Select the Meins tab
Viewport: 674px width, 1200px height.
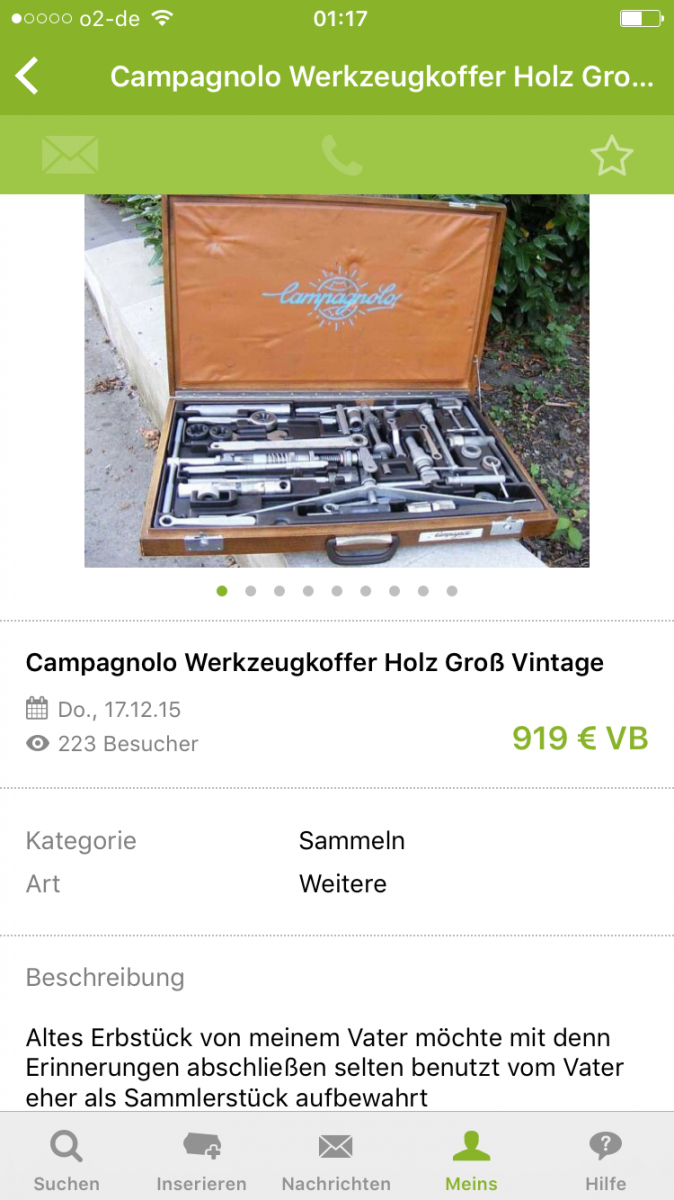point(471,1160)
